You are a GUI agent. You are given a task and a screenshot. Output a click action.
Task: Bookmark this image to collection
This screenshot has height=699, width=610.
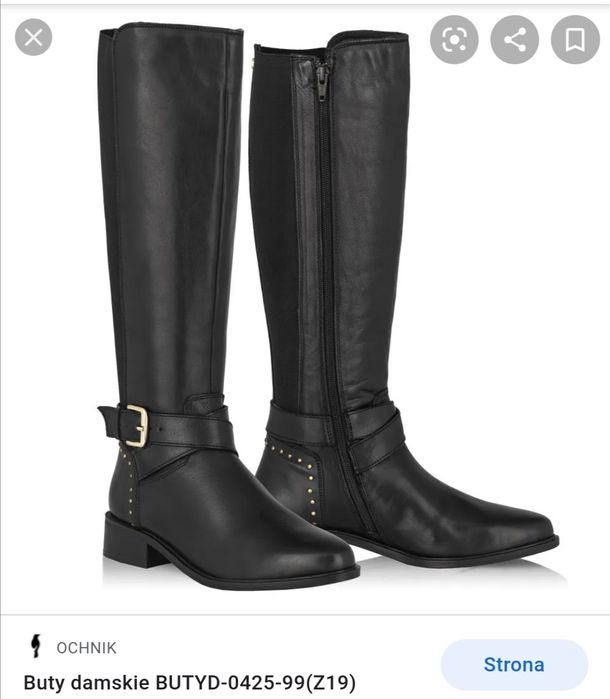point(575,40)
